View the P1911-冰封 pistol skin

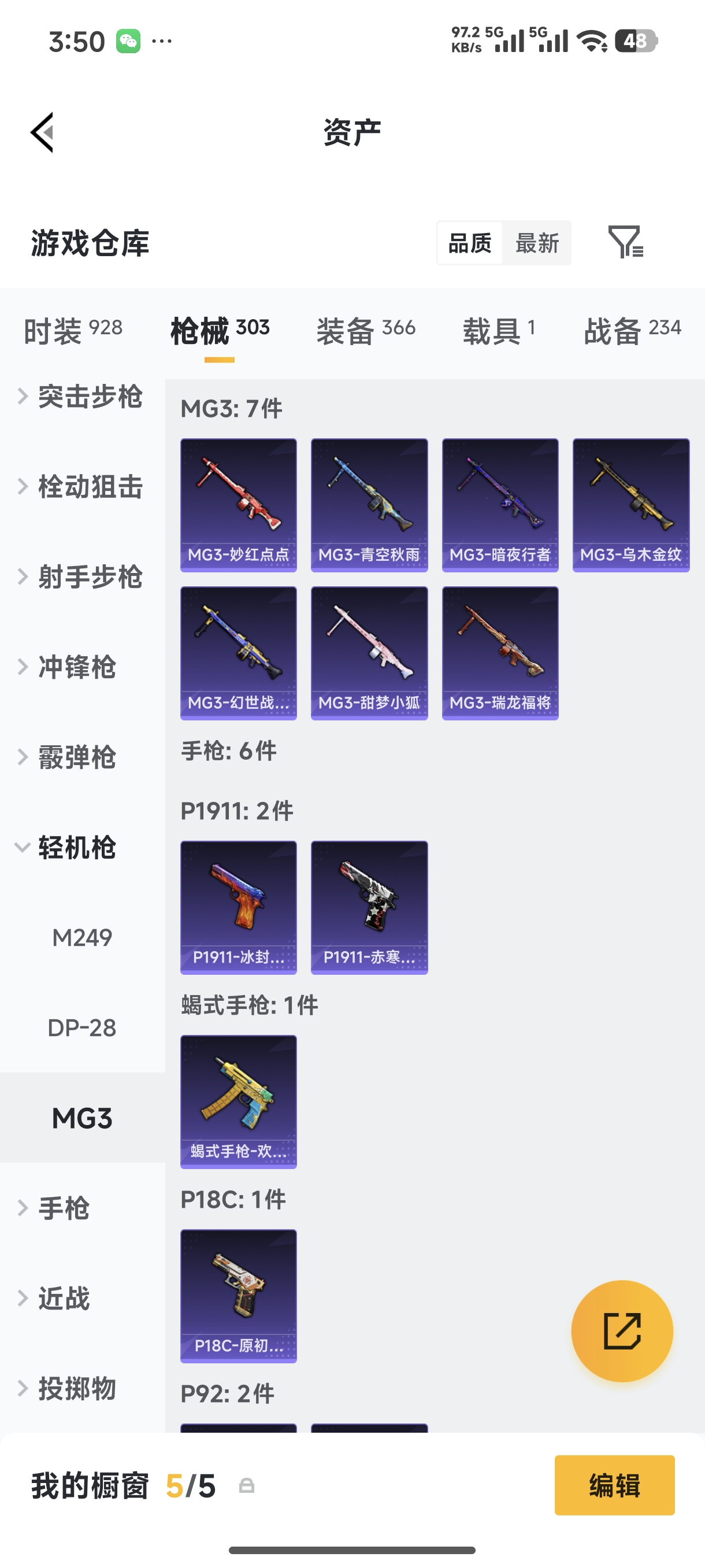pyautogui.click(x=238, y=907)
